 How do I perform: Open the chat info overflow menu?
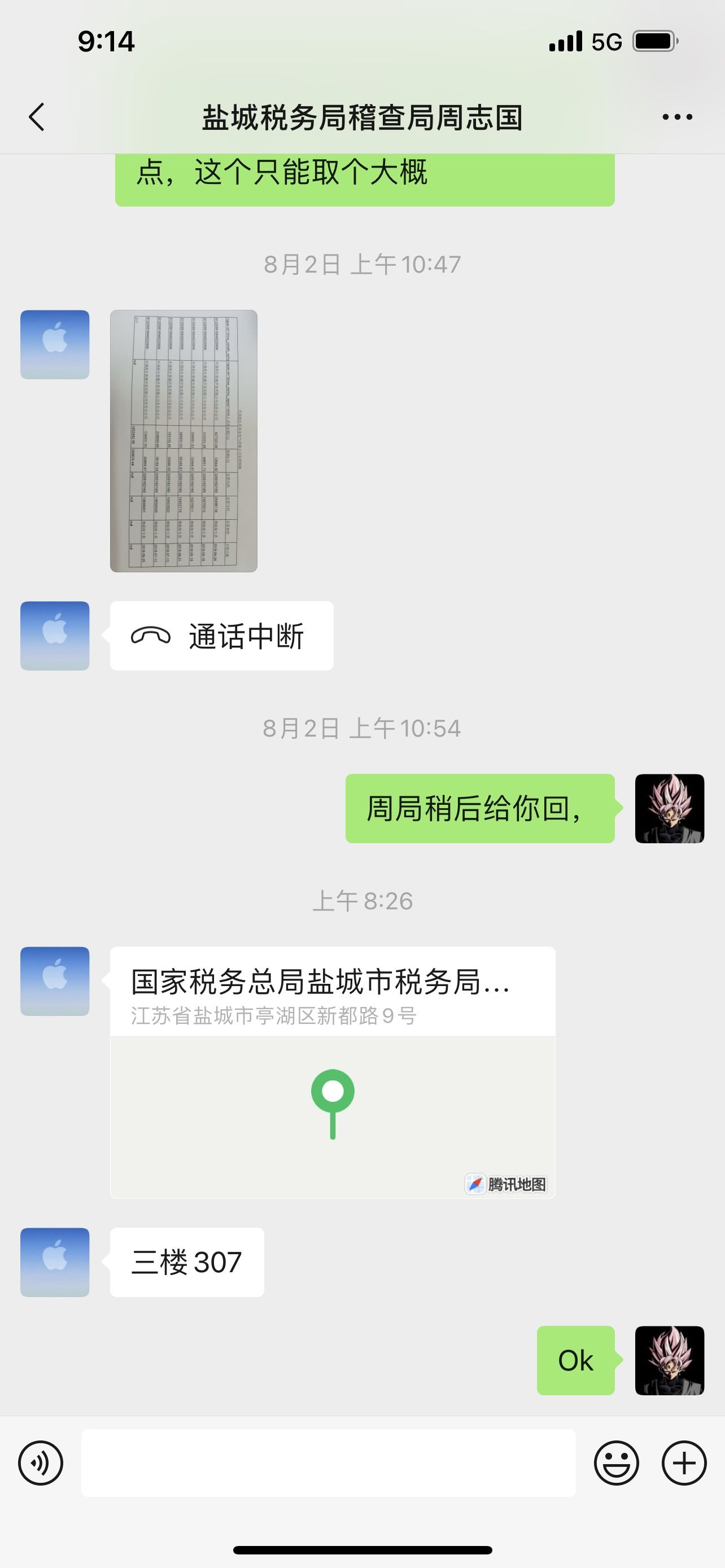pos(677,117)
